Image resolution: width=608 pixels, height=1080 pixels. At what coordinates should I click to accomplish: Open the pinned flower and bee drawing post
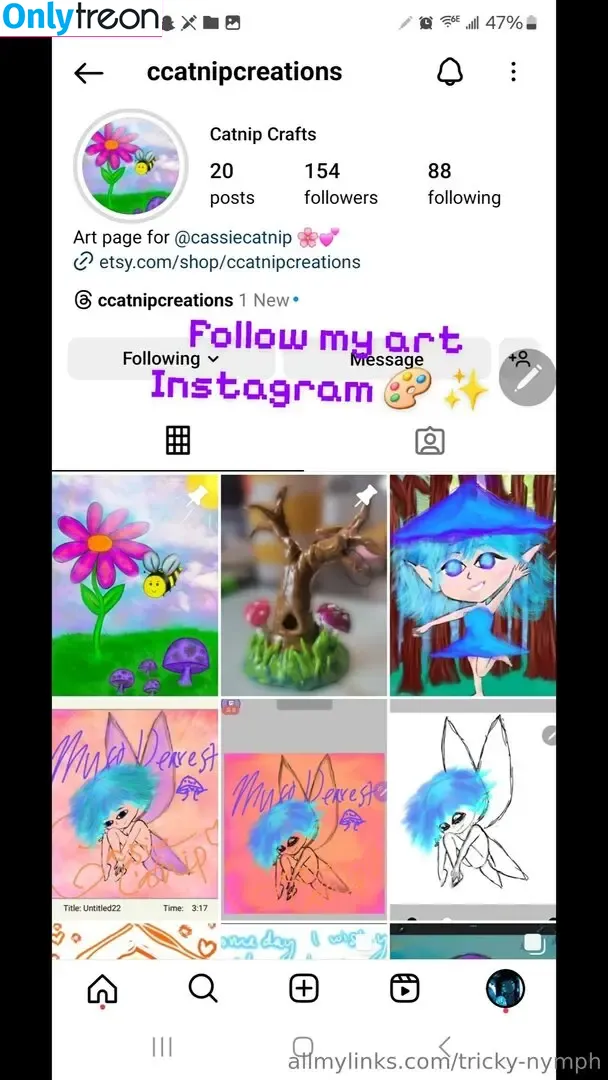[135, 586]
